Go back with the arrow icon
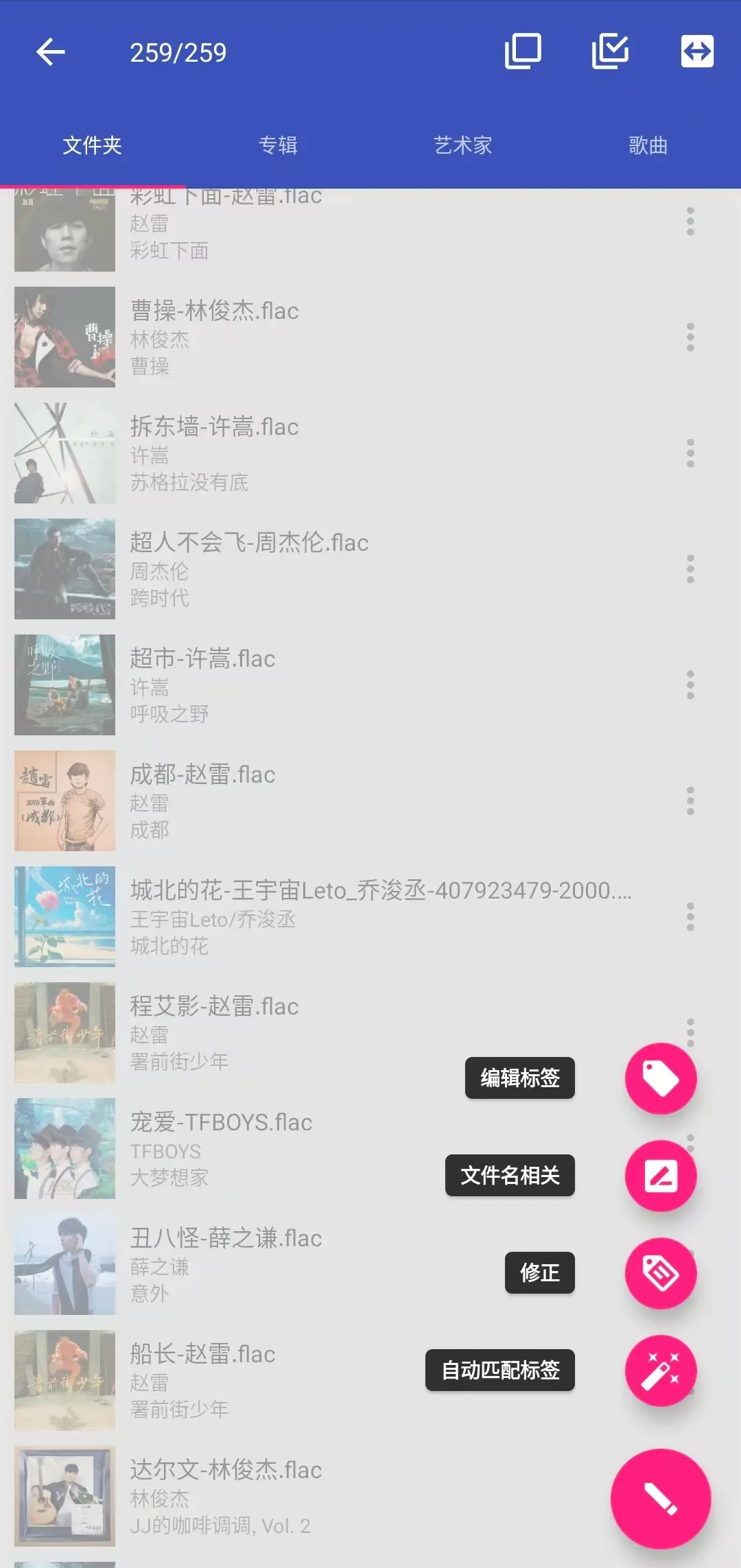 (x=51, y=52)
